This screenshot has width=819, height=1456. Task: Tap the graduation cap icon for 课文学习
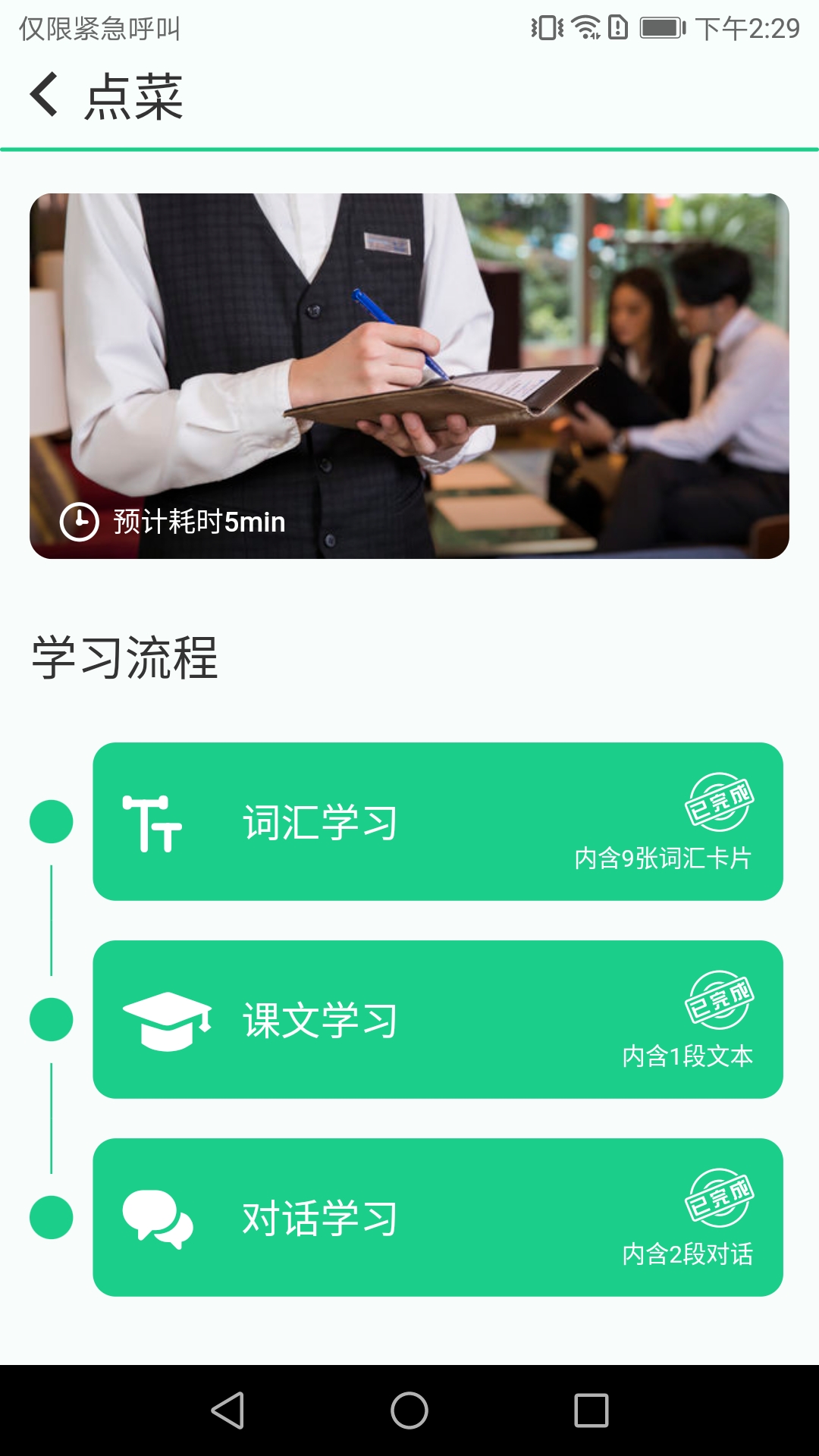pos(166,1020)
